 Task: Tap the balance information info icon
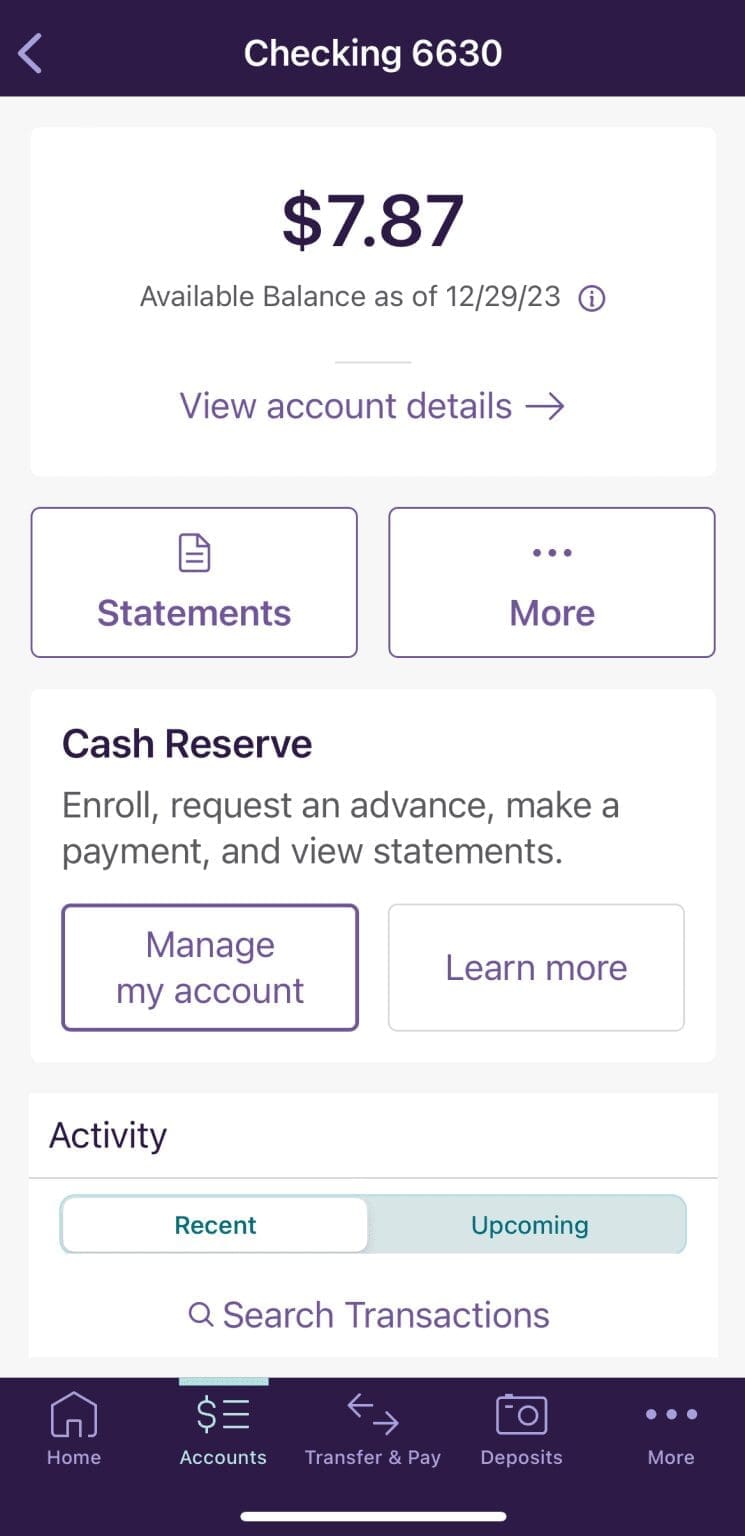tap(590, 297)
